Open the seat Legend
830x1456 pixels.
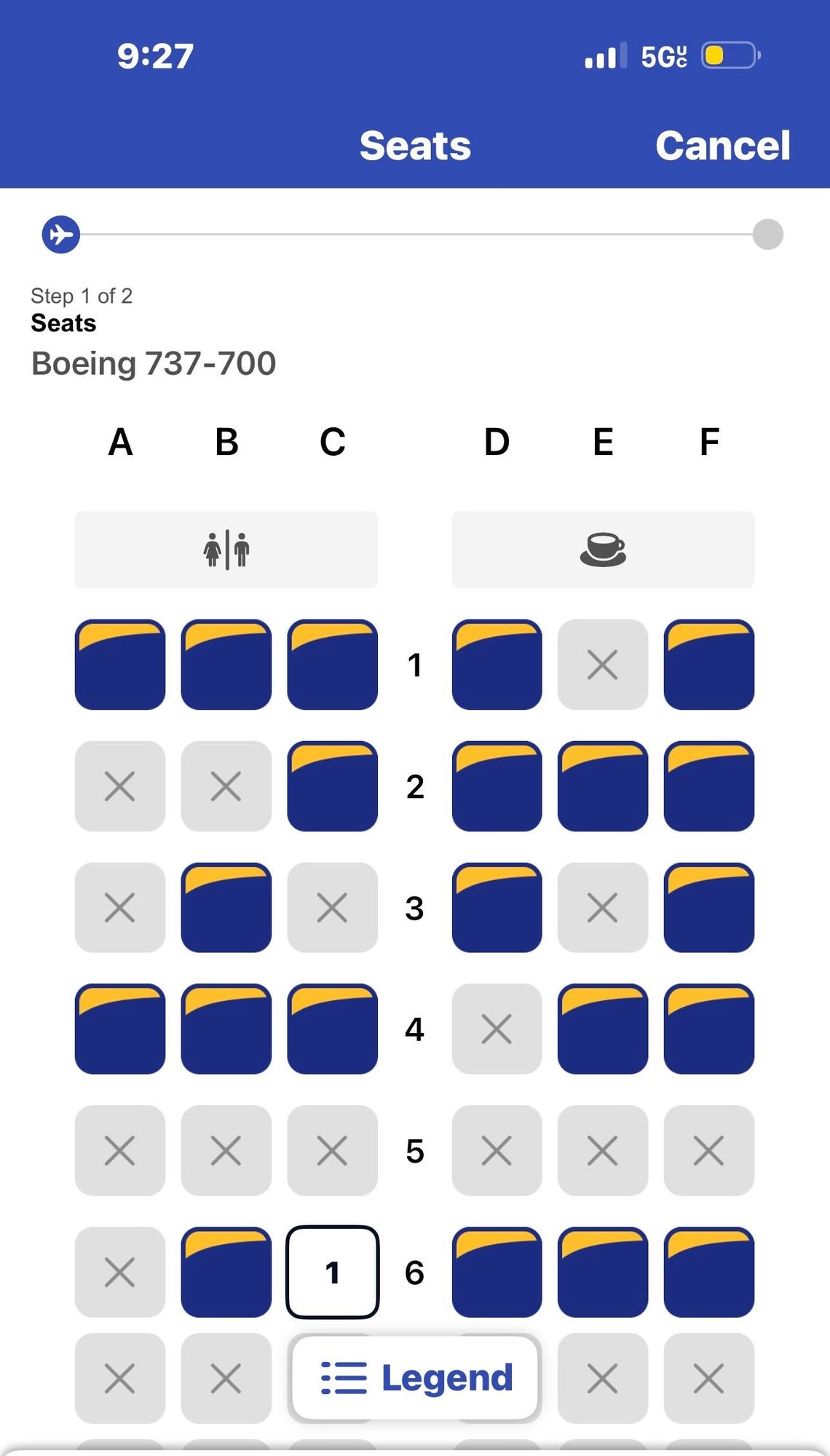pyautogui.click(x=415, y=1377)
